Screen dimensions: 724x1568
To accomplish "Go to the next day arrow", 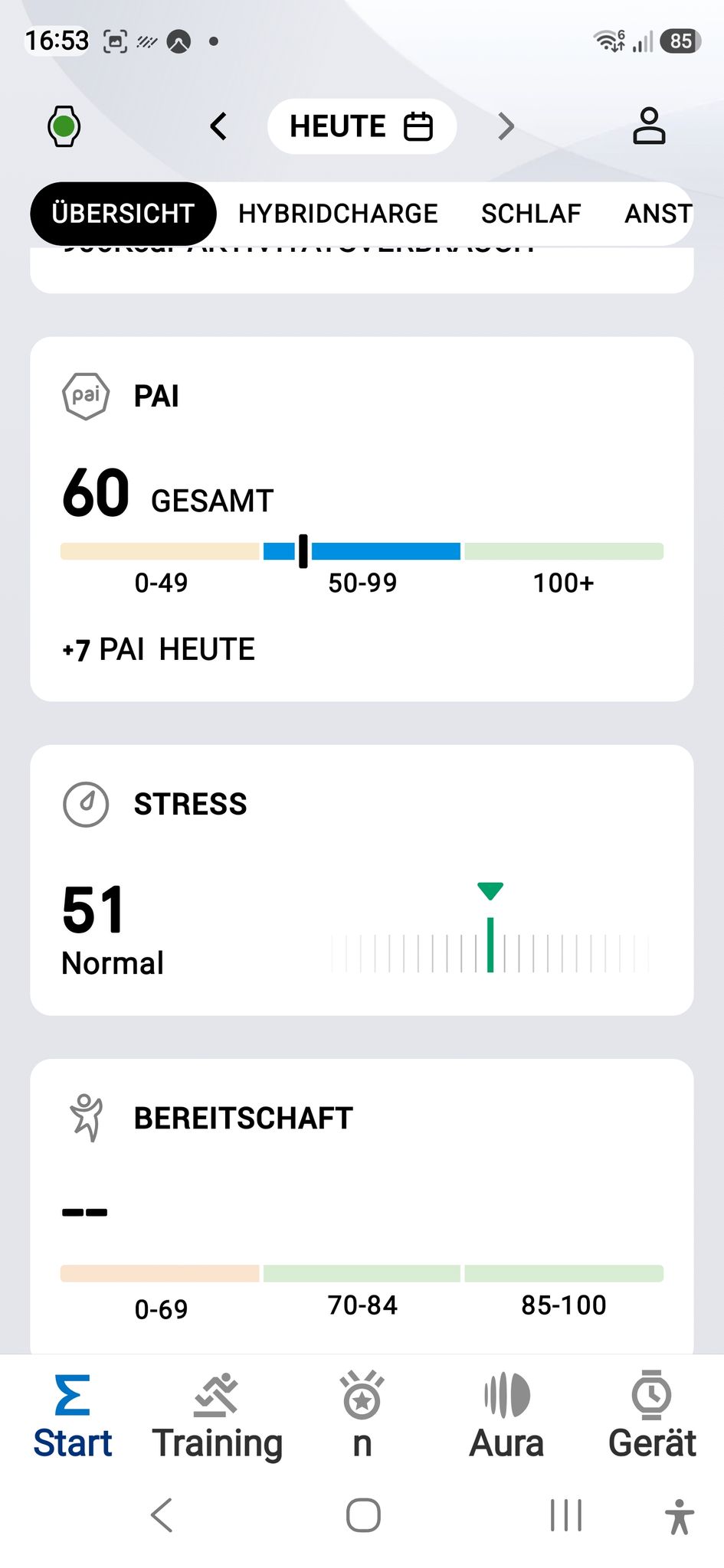I will coord(506,126).
